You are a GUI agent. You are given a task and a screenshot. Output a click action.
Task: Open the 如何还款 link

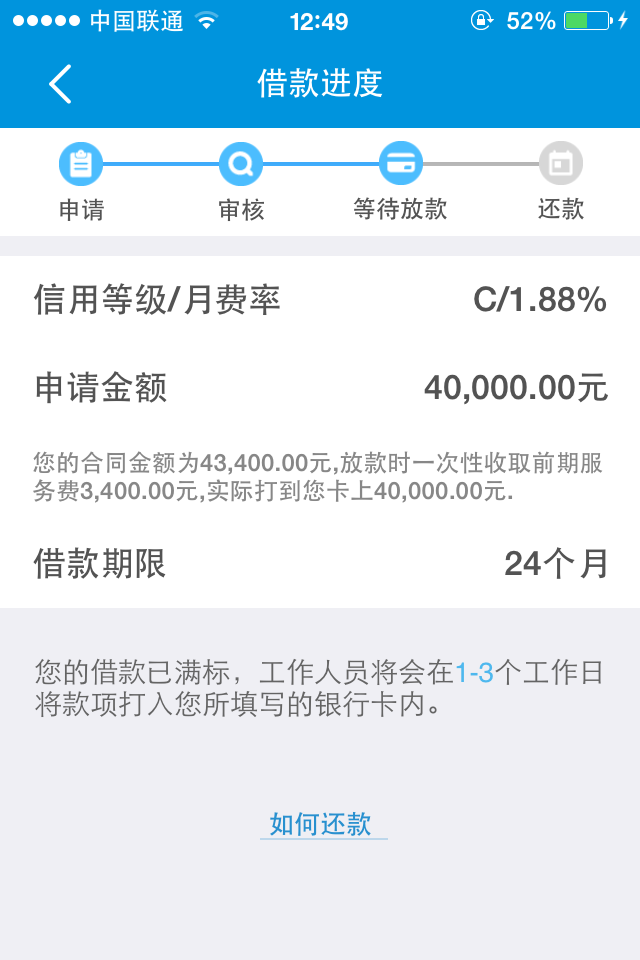tap(321, 824)
